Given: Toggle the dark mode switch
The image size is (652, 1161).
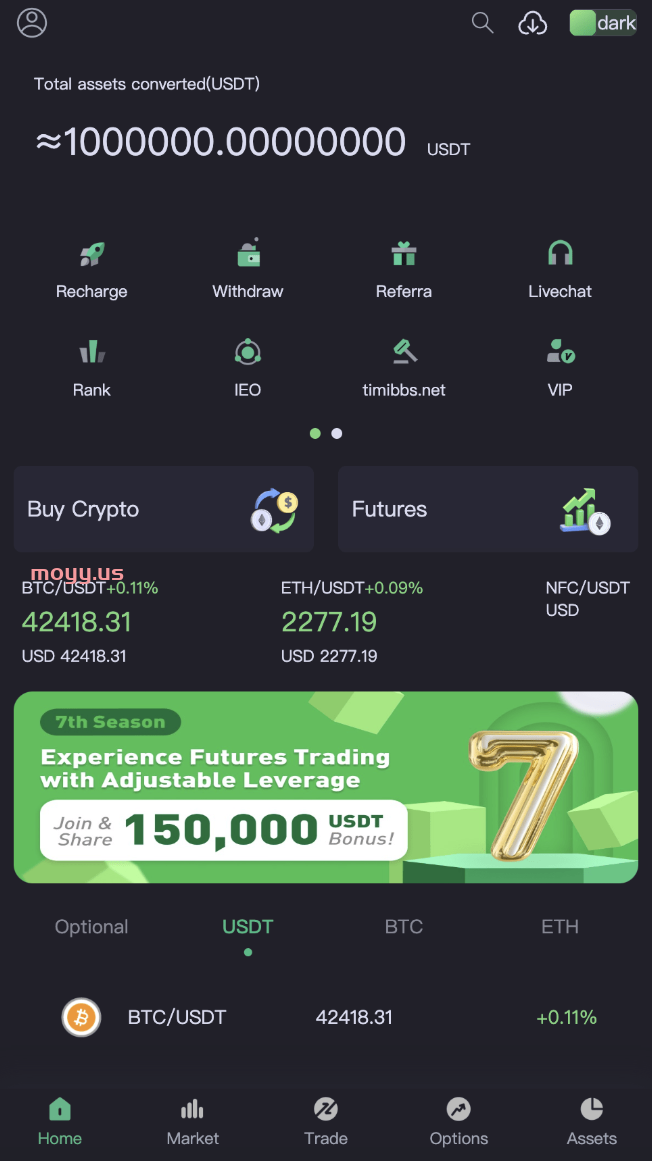Looking at the screenshot, I should [x=602, y=23].
